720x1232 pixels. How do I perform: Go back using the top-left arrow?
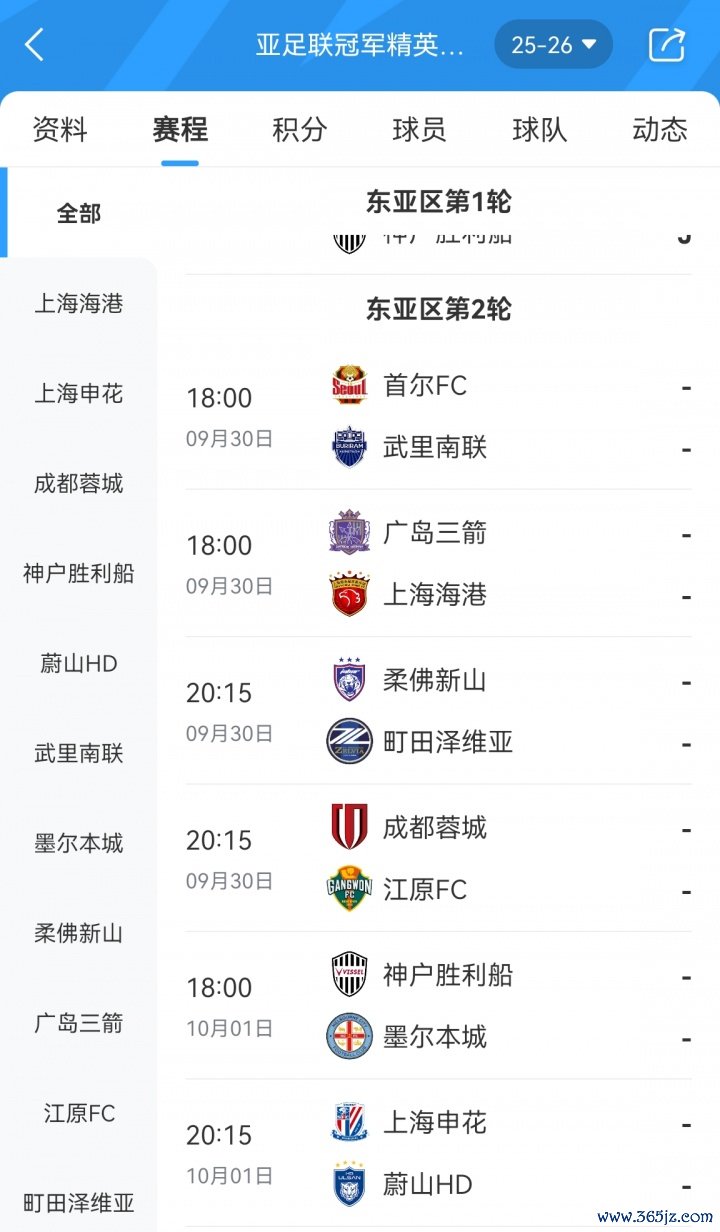(35, 45)
